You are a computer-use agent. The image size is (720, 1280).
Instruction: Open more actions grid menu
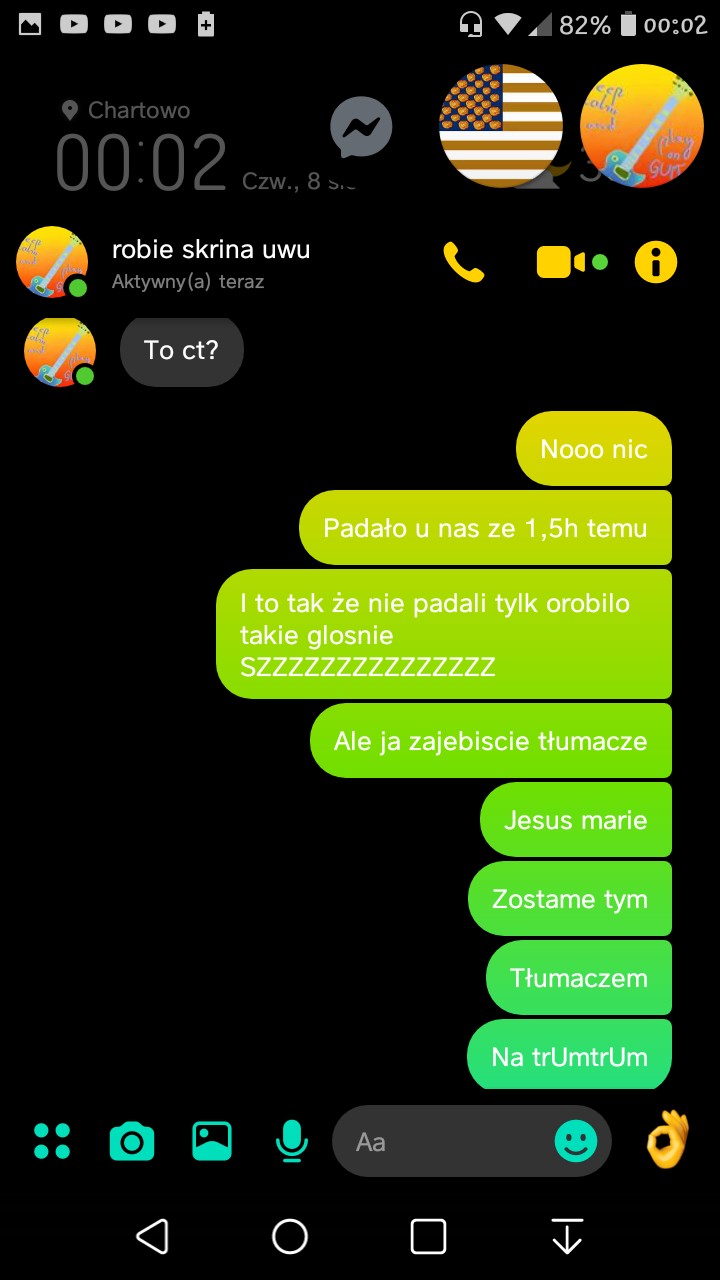point(52,1141)
